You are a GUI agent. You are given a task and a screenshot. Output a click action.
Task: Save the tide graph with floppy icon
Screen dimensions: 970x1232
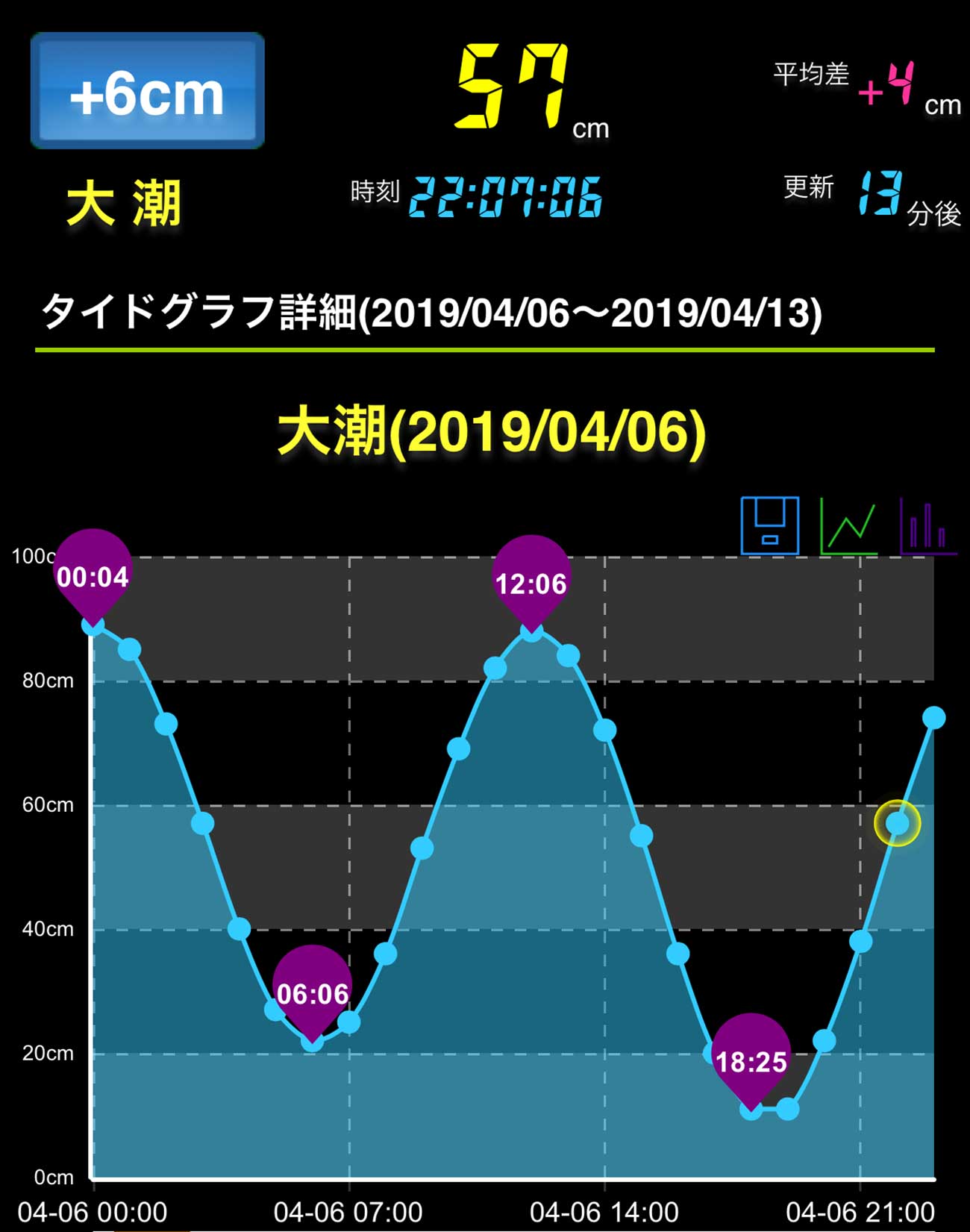click(x=769, y=525)
